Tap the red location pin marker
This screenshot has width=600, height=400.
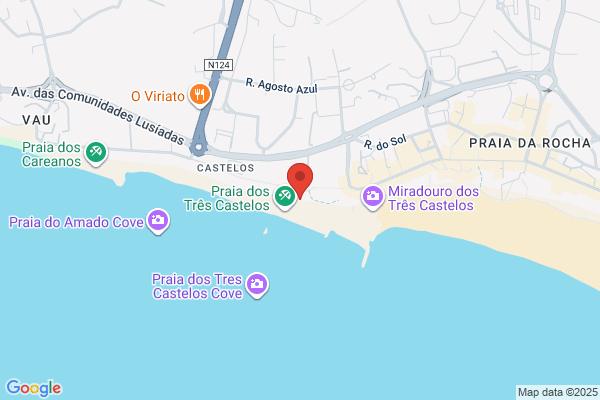(300, 181)
